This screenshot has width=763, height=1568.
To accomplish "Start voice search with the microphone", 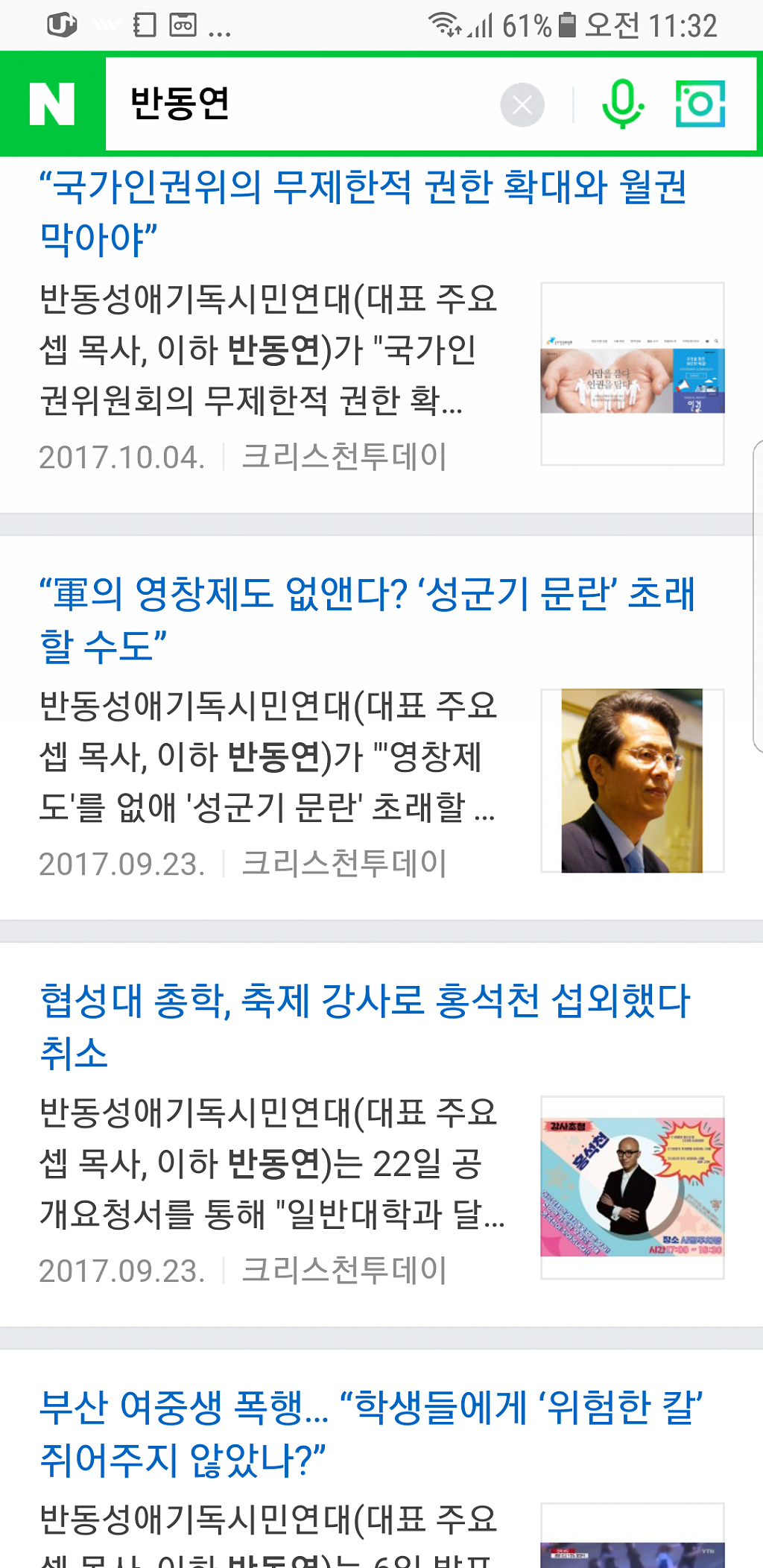I will (622, 104).
